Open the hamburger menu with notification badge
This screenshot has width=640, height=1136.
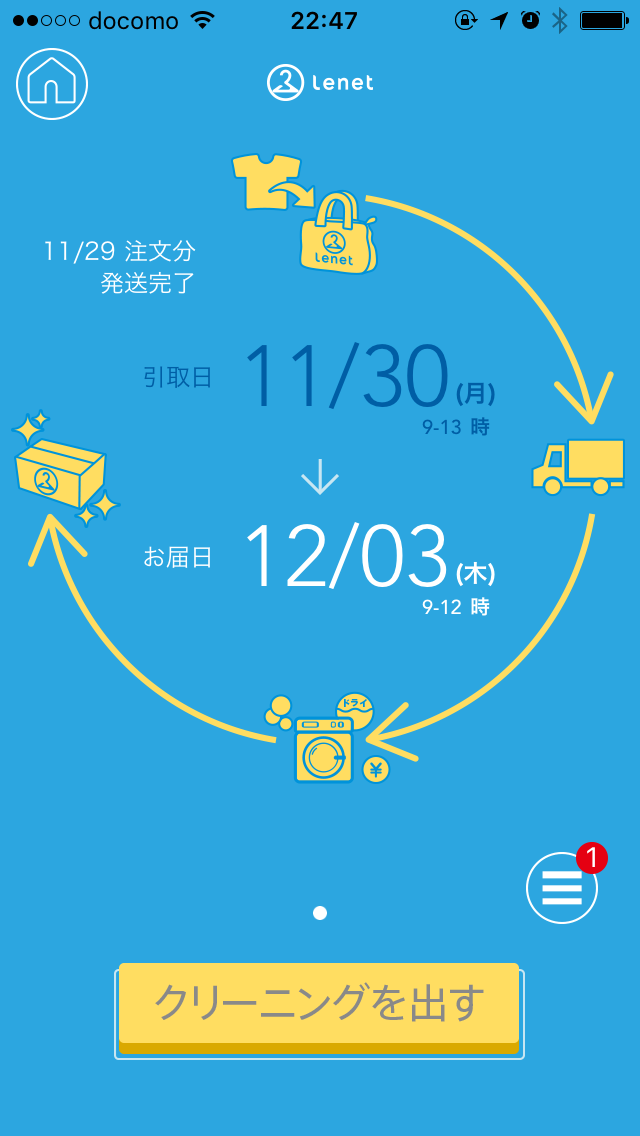(x=562, y=886)
